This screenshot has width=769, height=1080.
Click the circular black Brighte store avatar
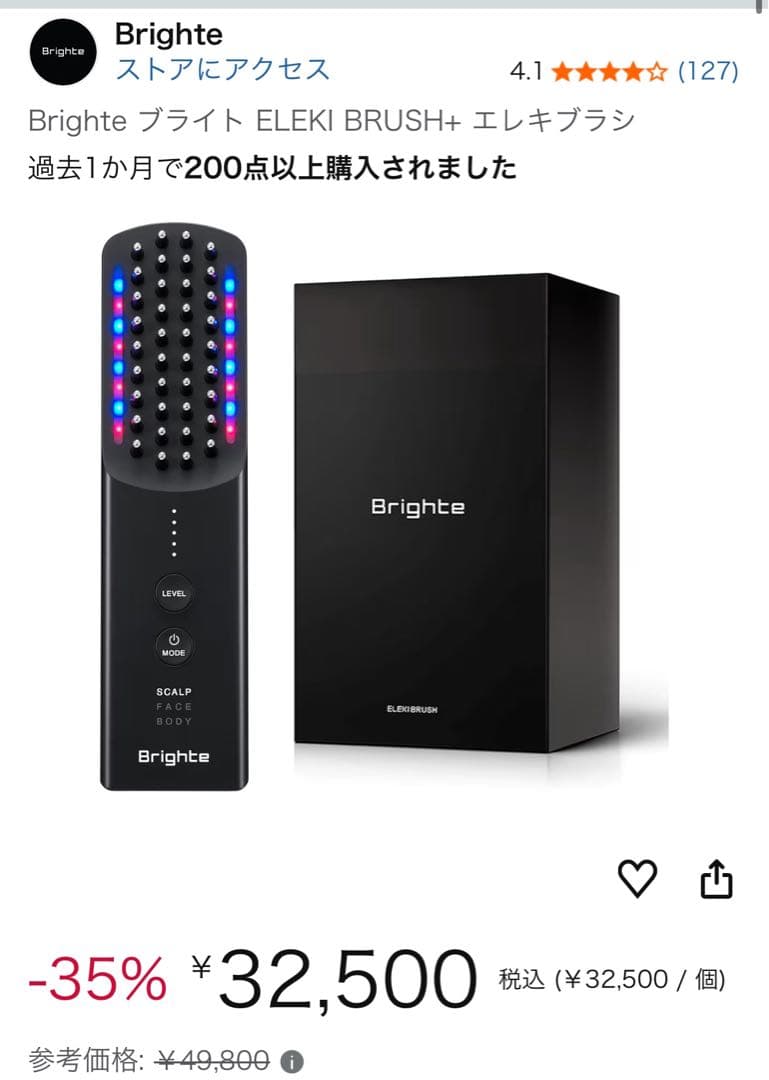tap(64, 52)
